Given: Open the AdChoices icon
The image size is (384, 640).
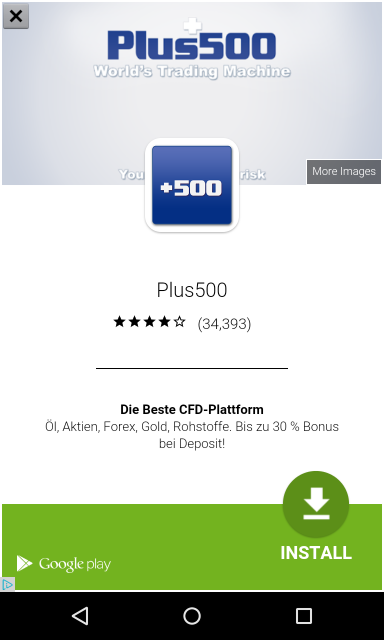Looking at the screenshot, I should [x=8, y=584].
